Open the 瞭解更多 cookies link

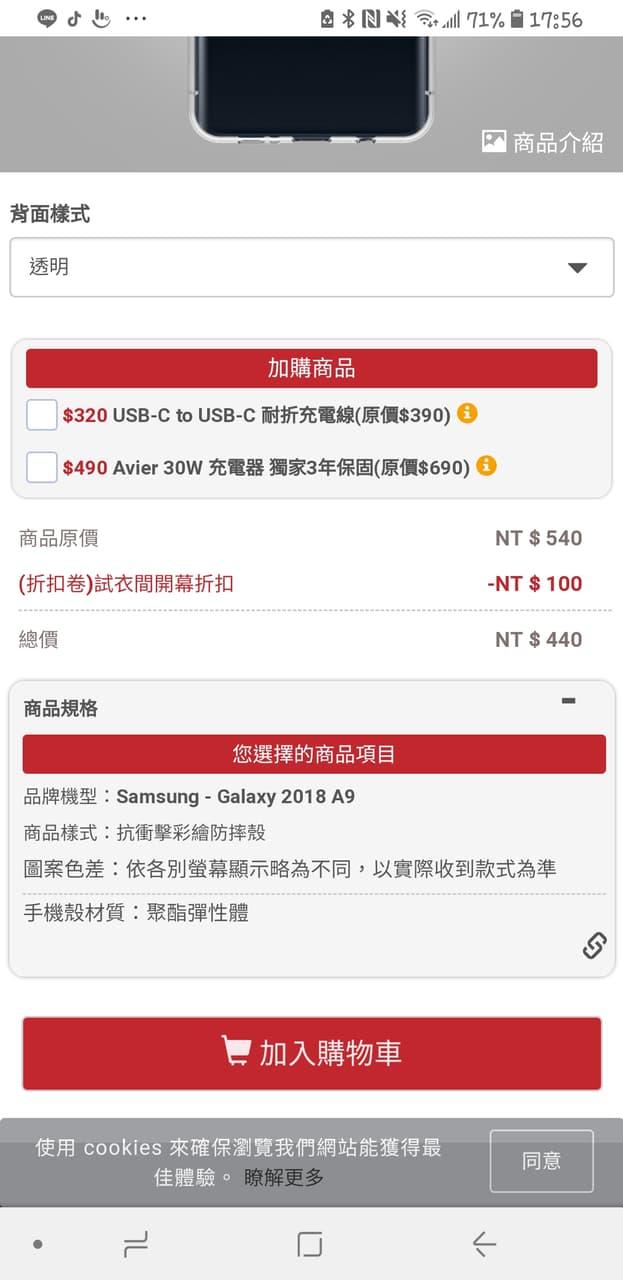coord(284,1178)
